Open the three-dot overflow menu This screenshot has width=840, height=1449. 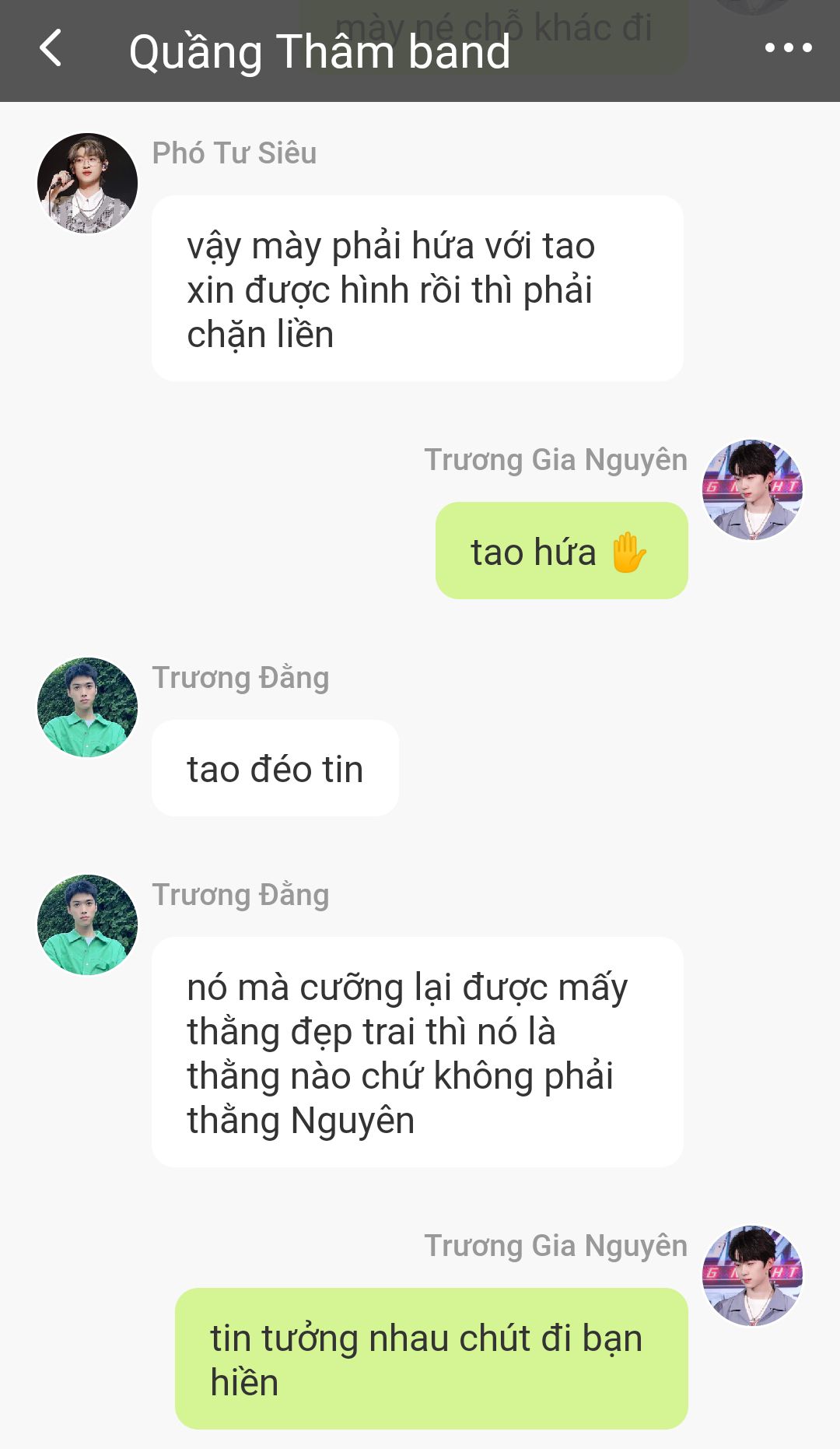788,48
